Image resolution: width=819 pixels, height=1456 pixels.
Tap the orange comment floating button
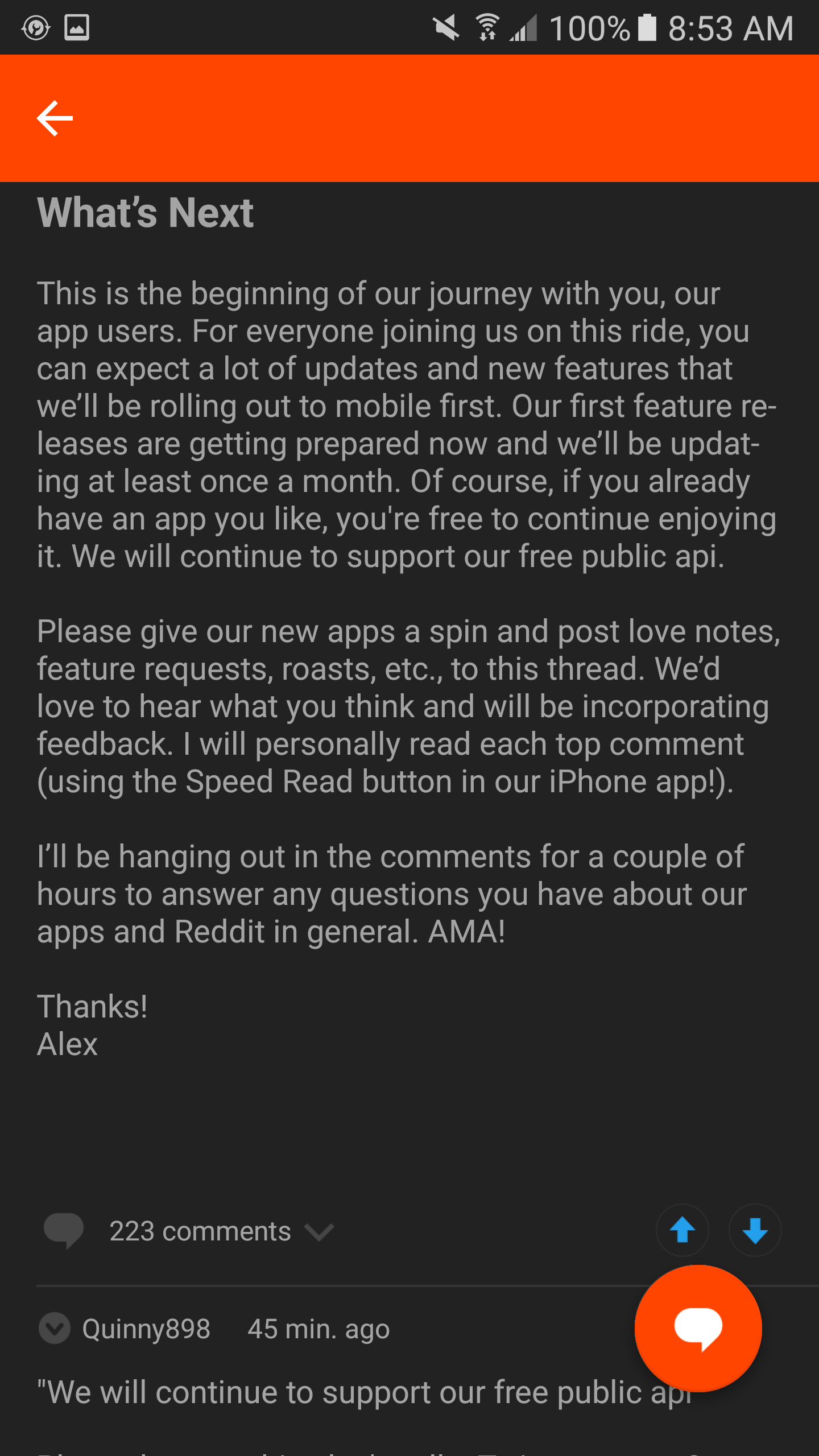tap(698, 1329)
